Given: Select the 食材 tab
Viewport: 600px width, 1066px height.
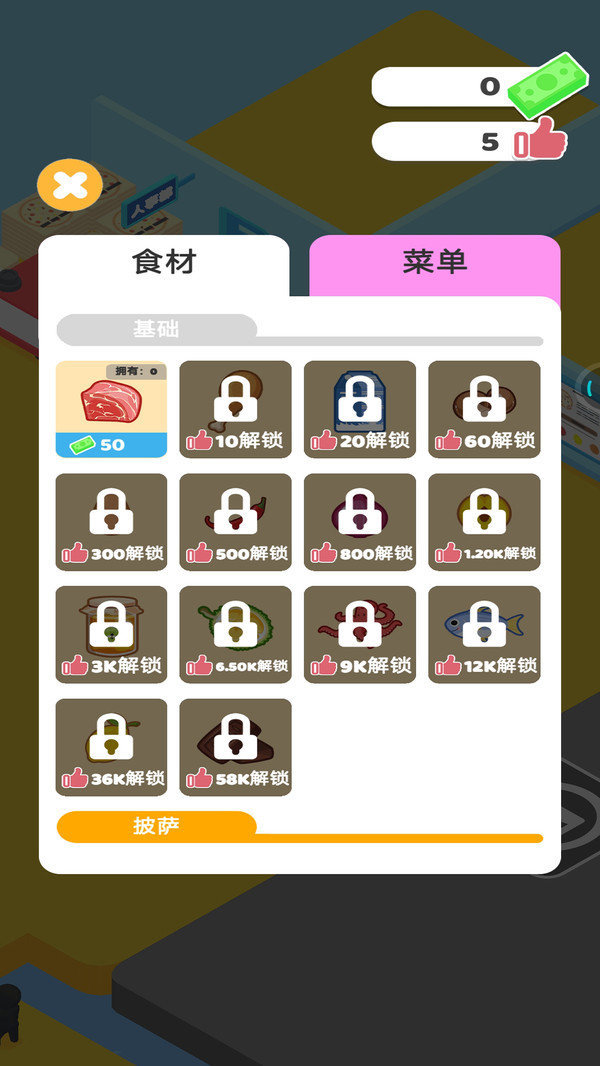Looking at the screenshot, I should pyautogui.click(x=164, y=263).
